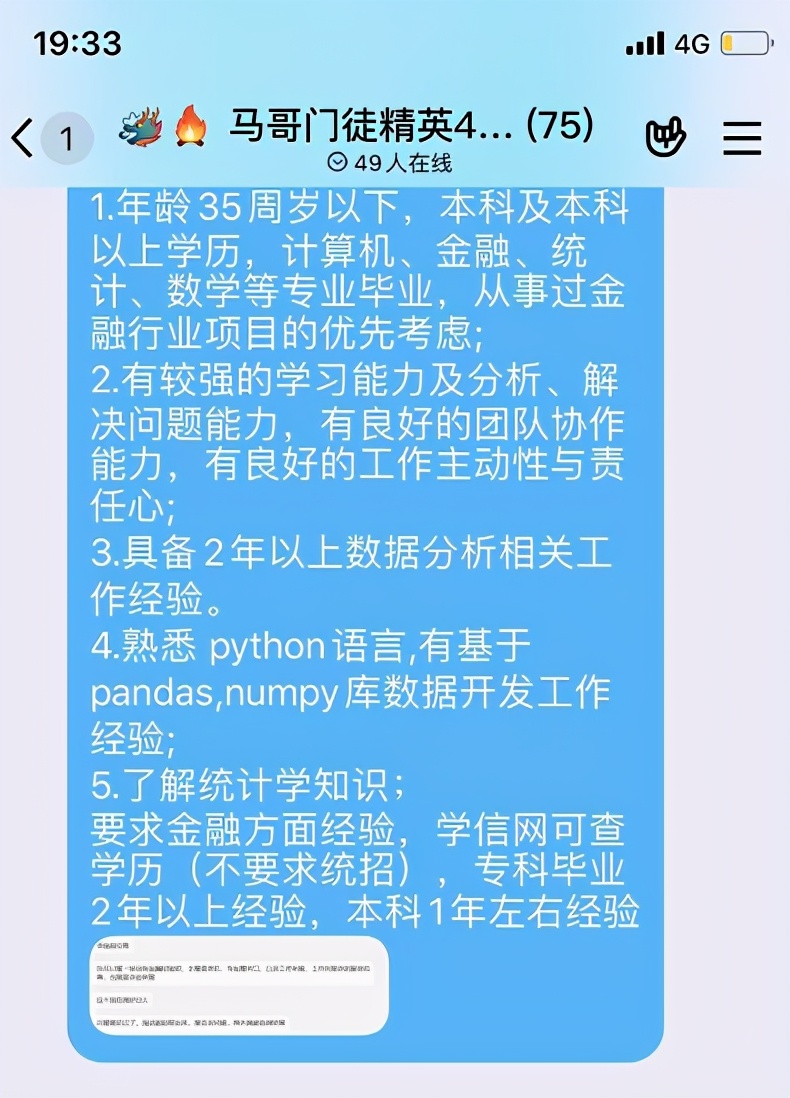The width and height of the screenshot is (790, 1098).
Task: Tap the back arrow to leave the chat
Action: (22, 138)
